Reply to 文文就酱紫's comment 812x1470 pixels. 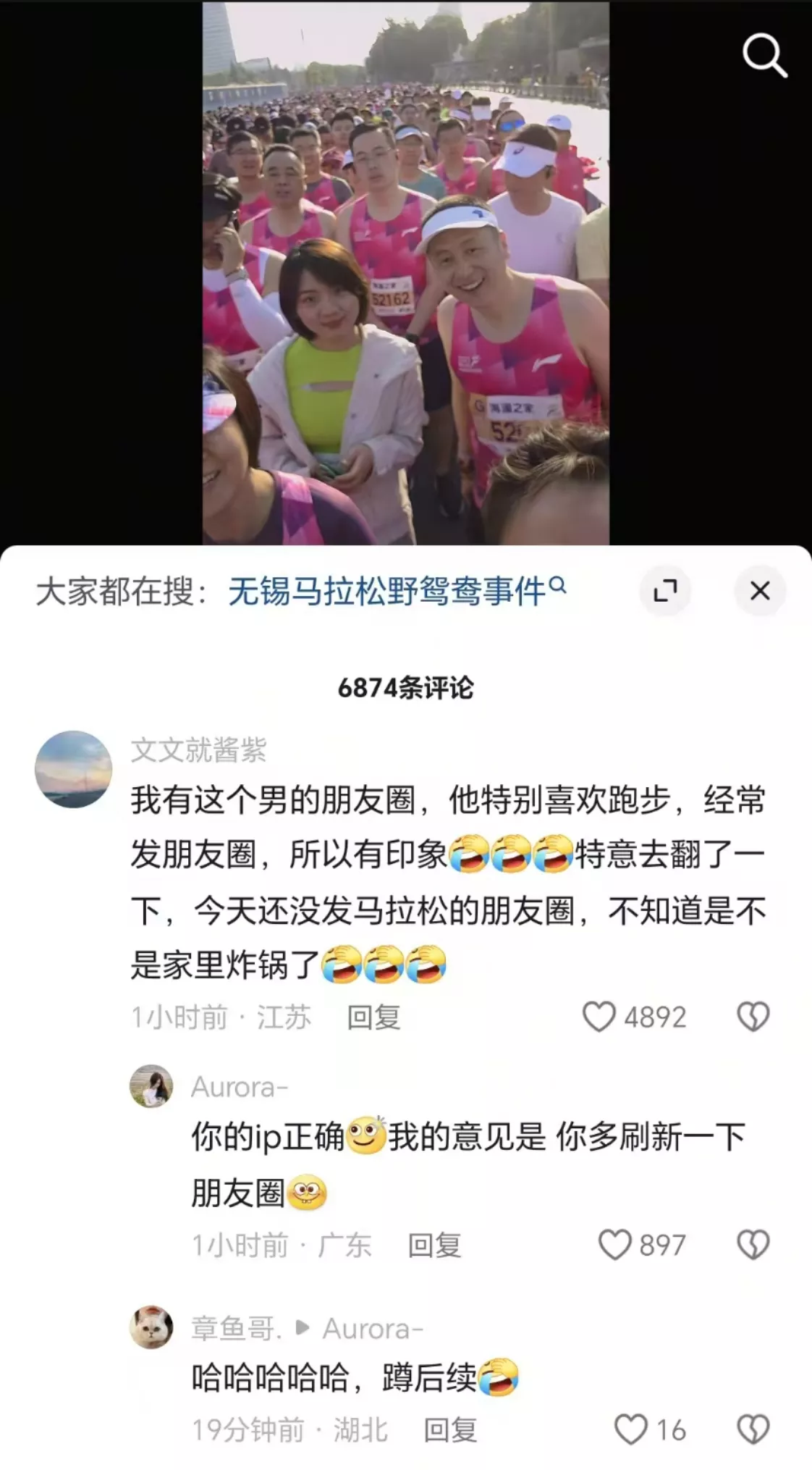(x=373, y=1017)
